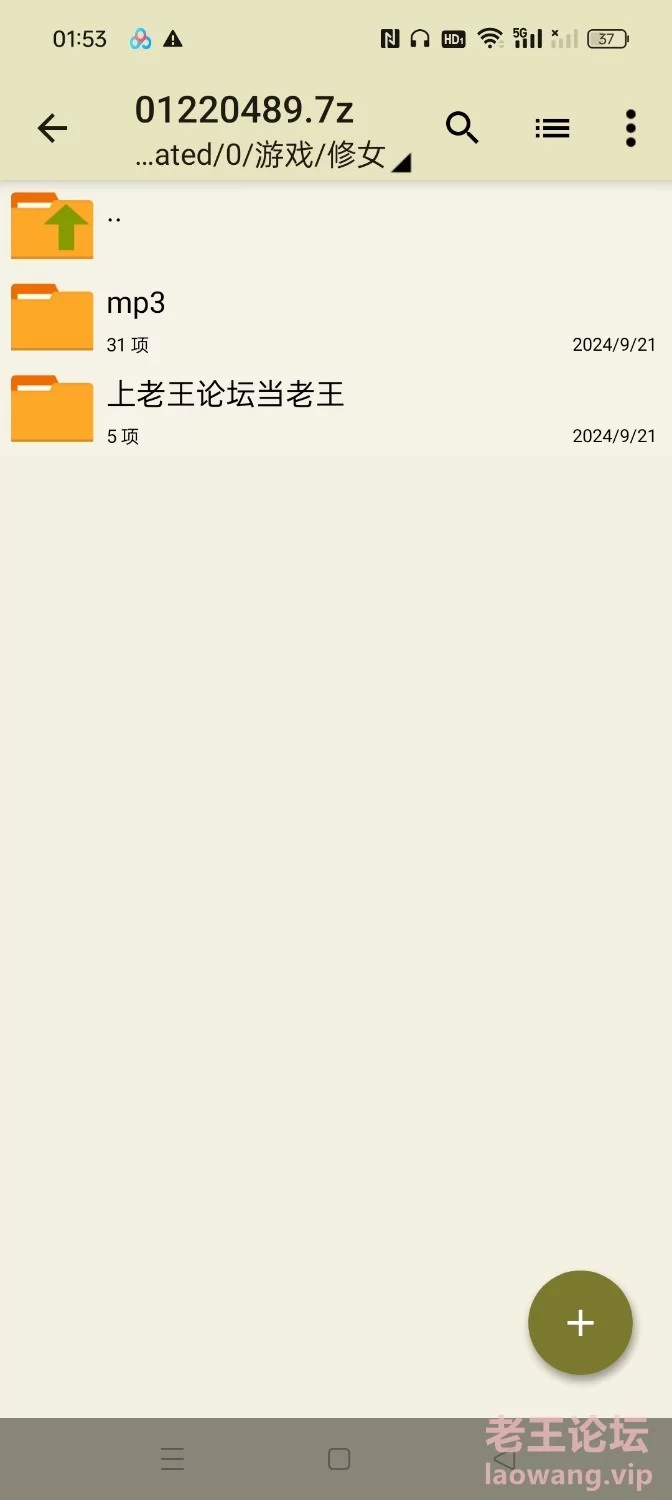Go up to the parent folder
The height and width of the screenshot is (1500, 672).
click(x=336, y=226)
